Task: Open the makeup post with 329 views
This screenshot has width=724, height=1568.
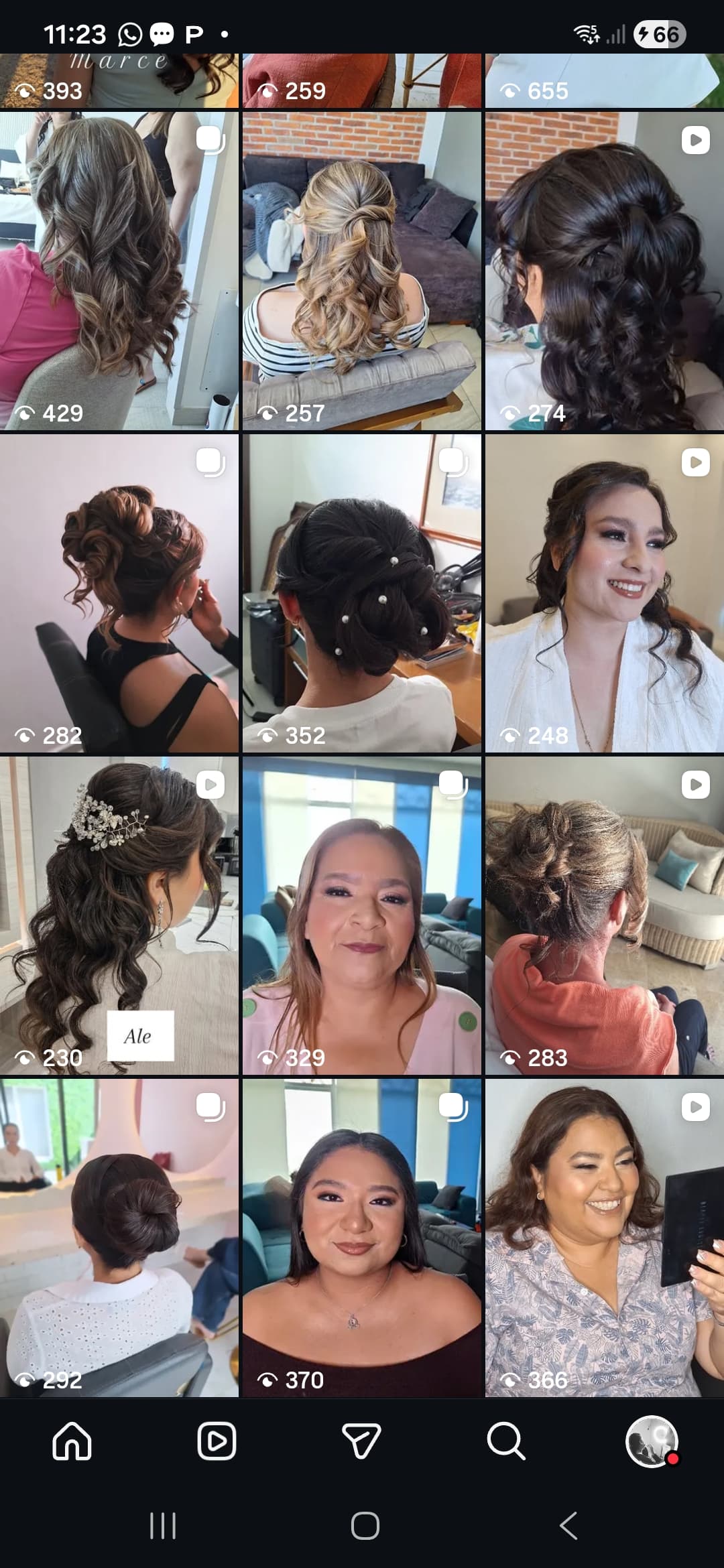Action: tap(362, 915)
